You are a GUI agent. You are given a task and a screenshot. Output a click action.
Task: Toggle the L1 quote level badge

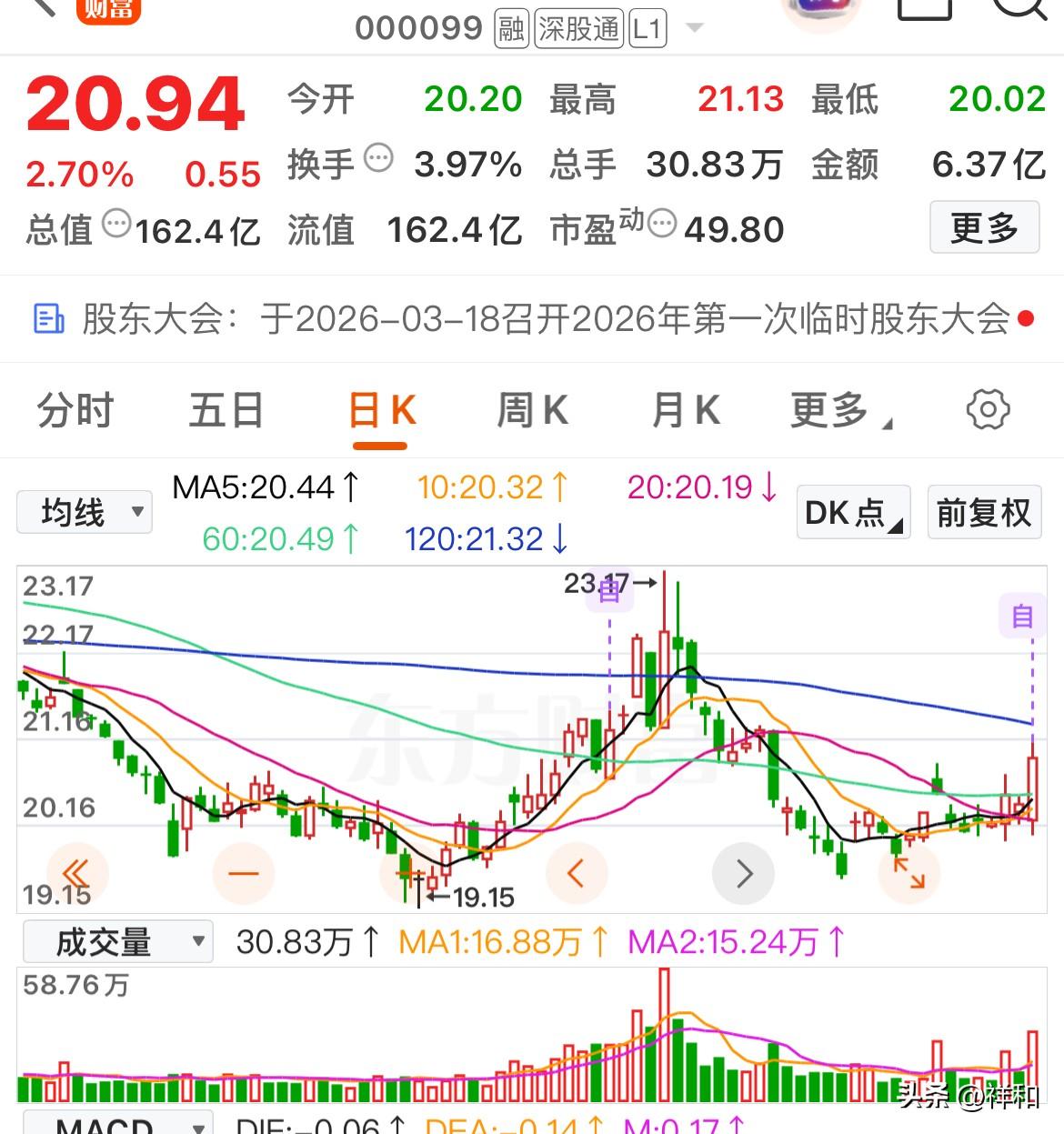point(646,28)
